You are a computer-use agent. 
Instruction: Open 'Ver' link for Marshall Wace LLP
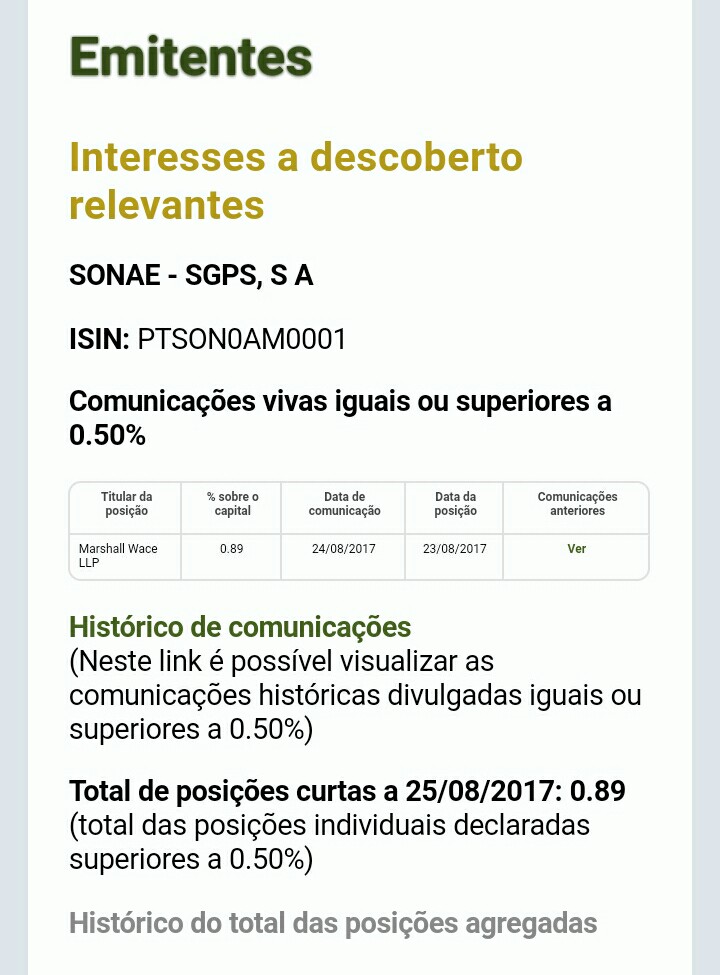[x=576, y=549]
